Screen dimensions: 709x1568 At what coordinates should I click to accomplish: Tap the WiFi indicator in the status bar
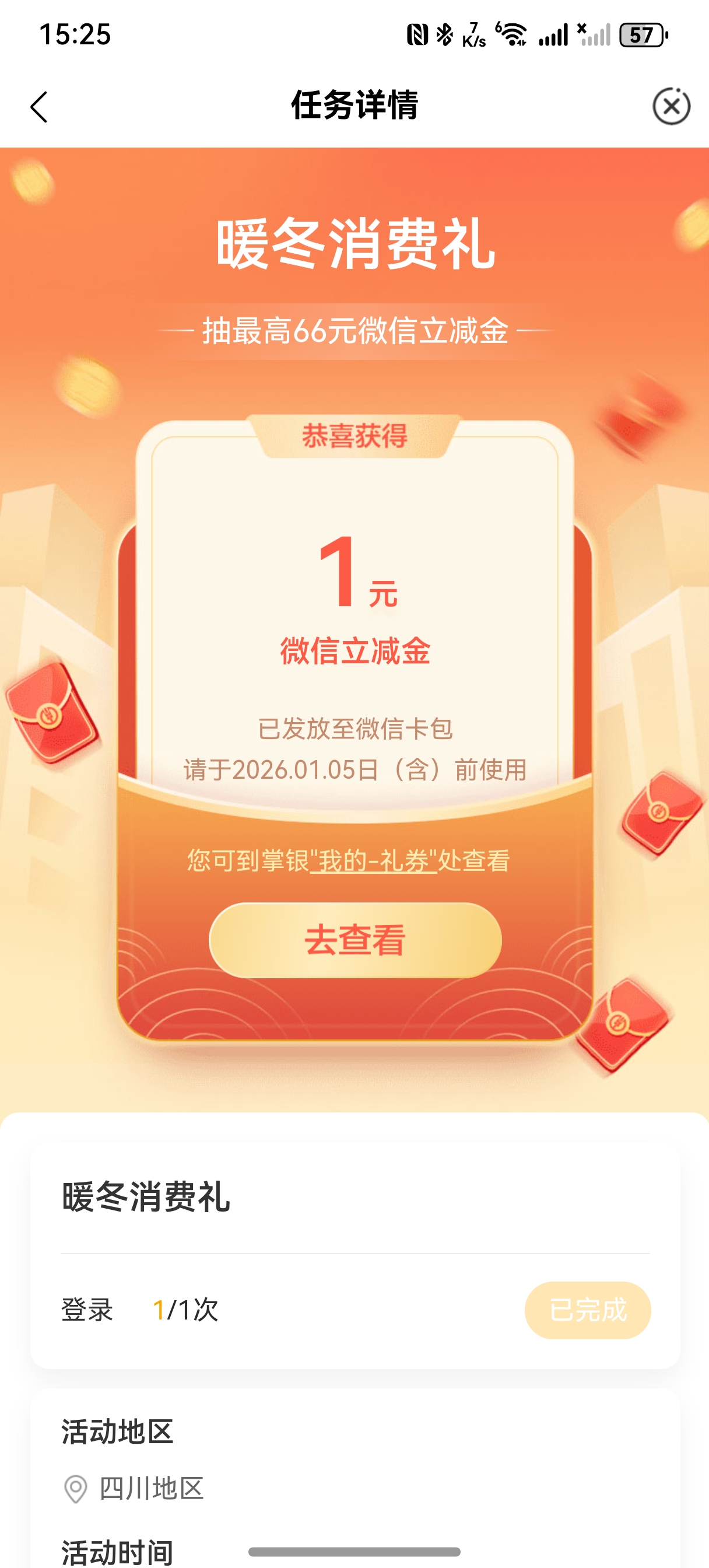point(511,33)
